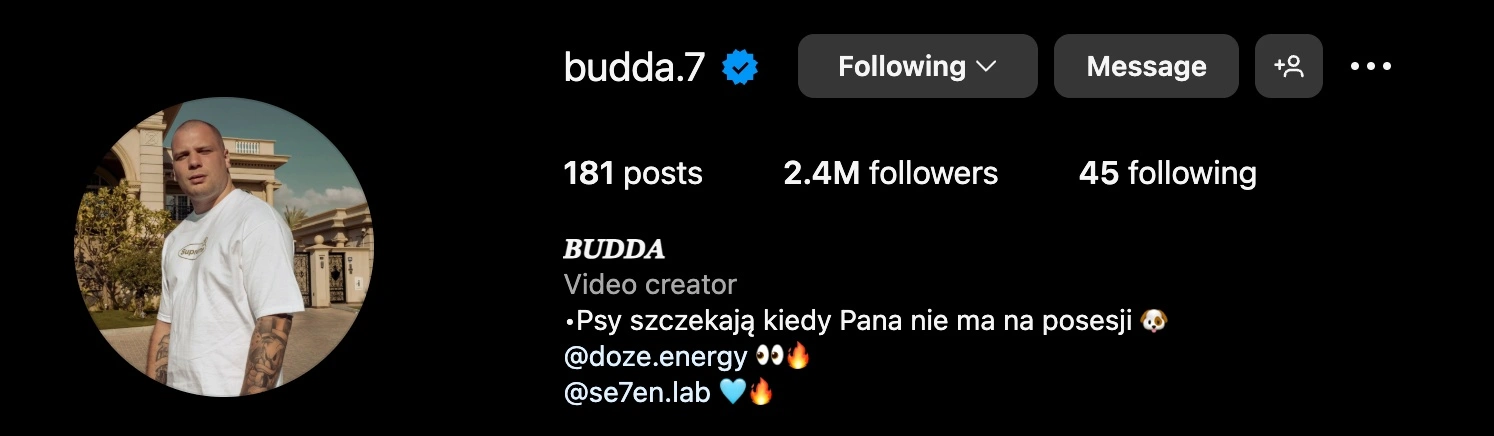
Task: View the 2.4M followers list
Action: 890,173
